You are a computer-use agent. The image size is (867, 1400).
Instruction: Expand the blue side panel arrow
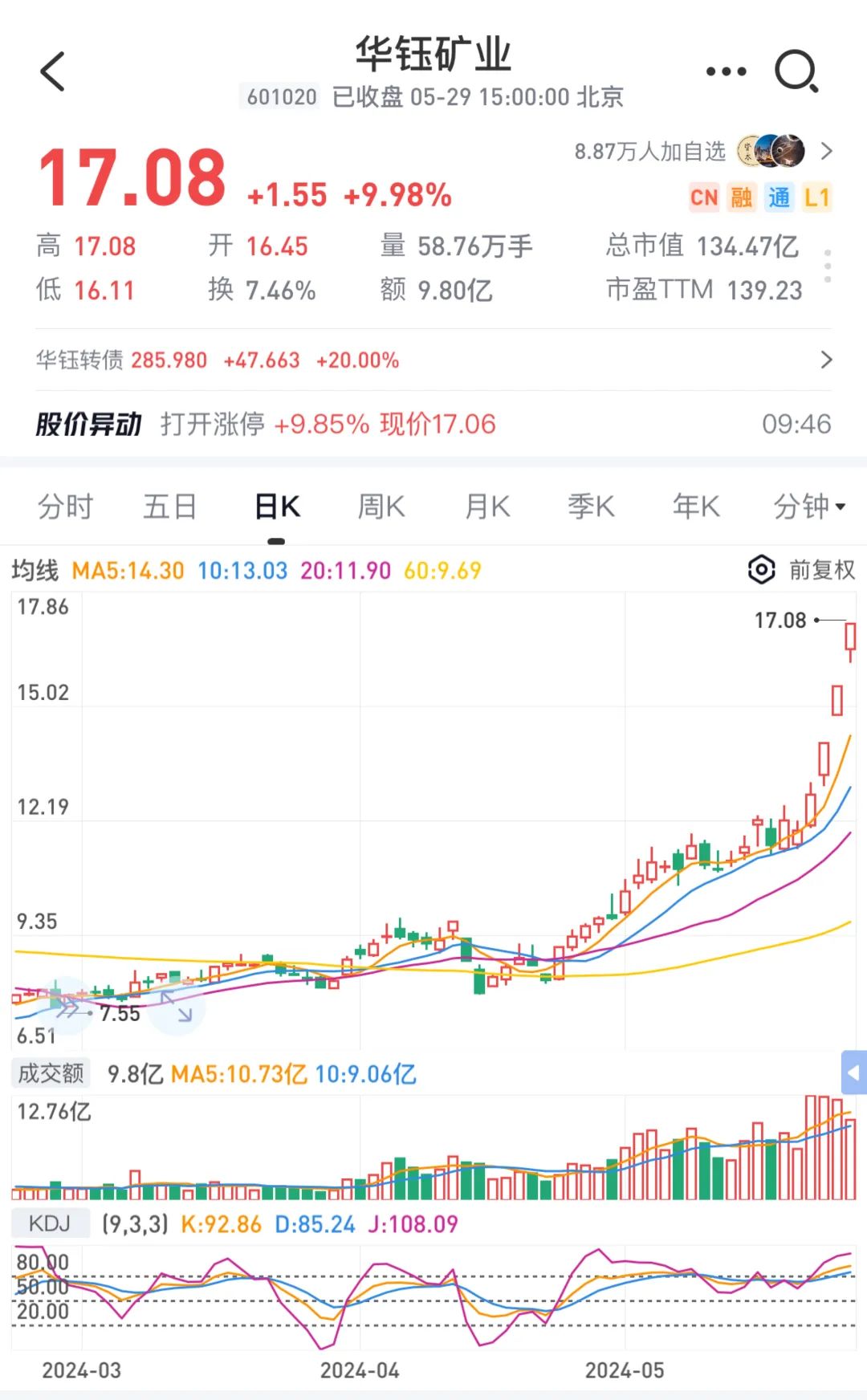(x=854, y=1072)
